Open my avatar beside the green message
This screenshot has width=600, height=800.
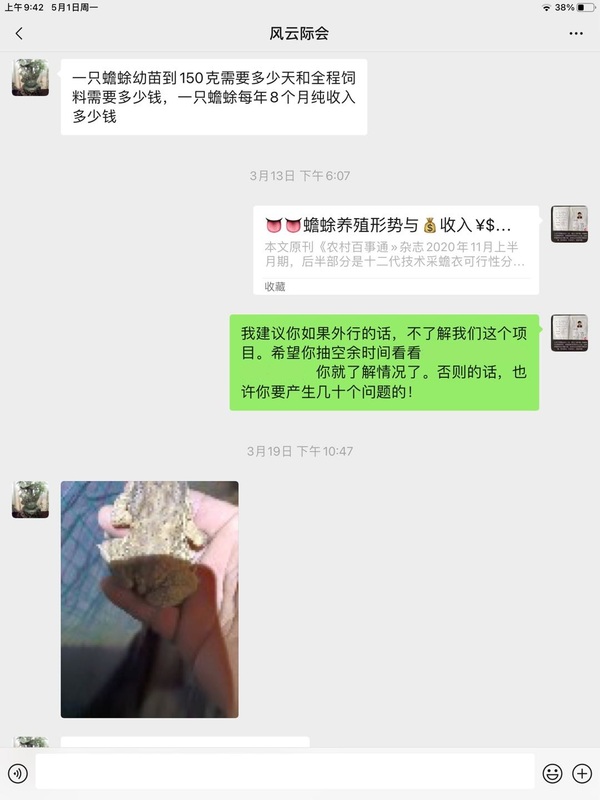point(569,333)
